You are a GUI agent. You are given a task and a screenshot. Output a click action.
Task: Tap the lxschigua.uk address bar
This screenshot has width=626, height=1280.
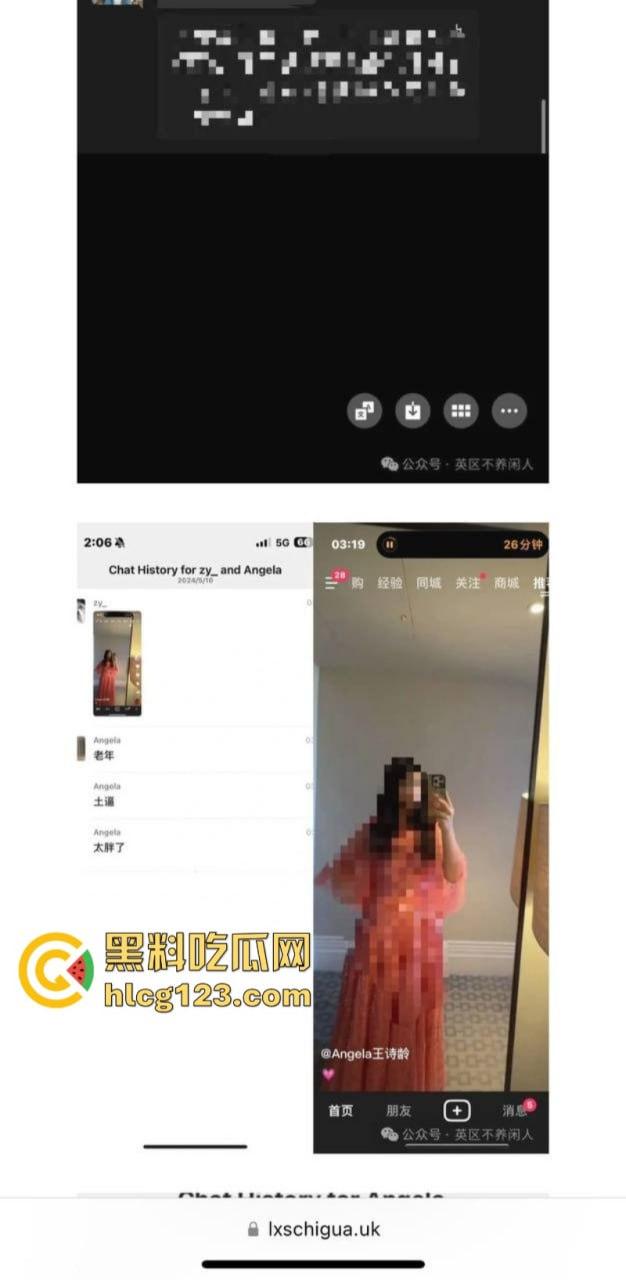click(313, 1229)
